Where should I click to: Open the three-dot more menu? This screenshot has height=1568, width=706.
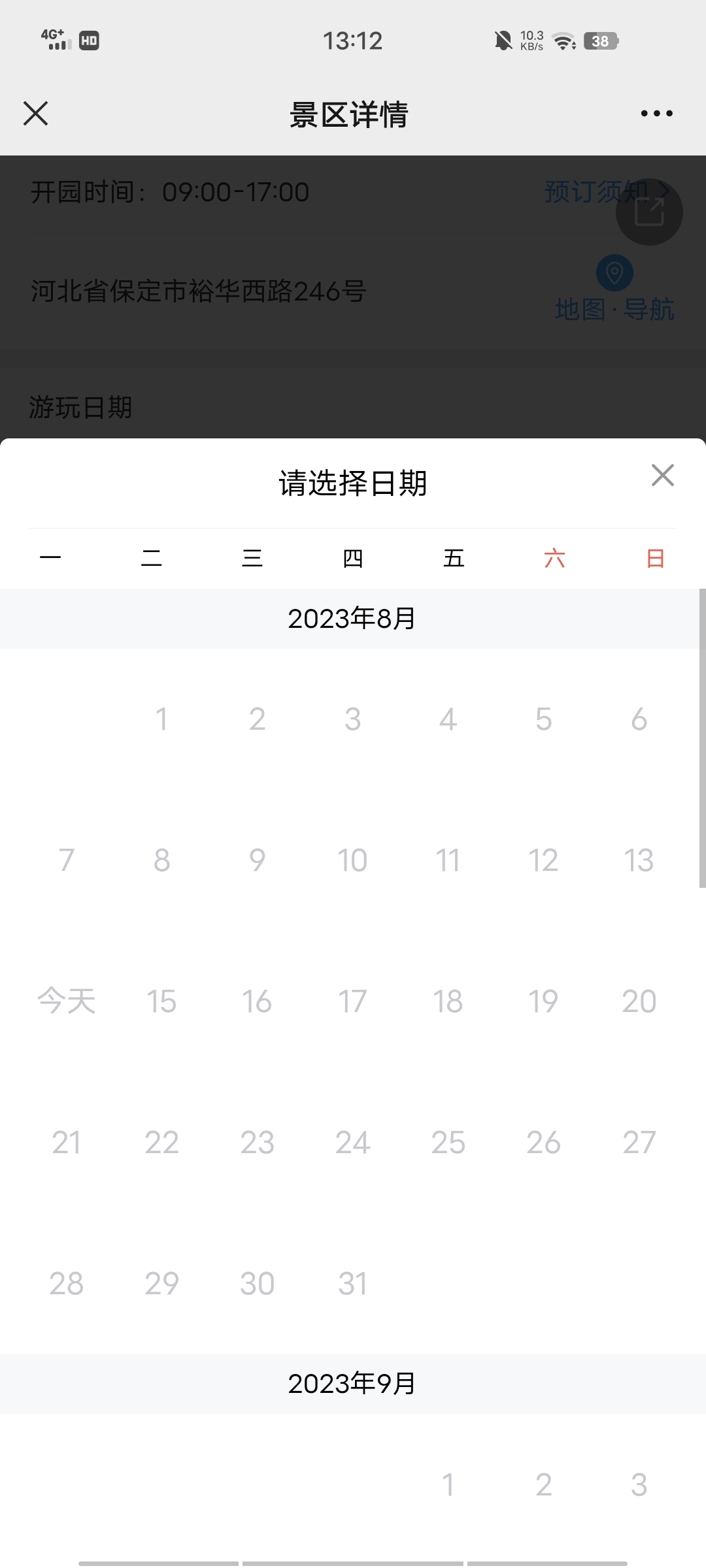coord(656,114)
